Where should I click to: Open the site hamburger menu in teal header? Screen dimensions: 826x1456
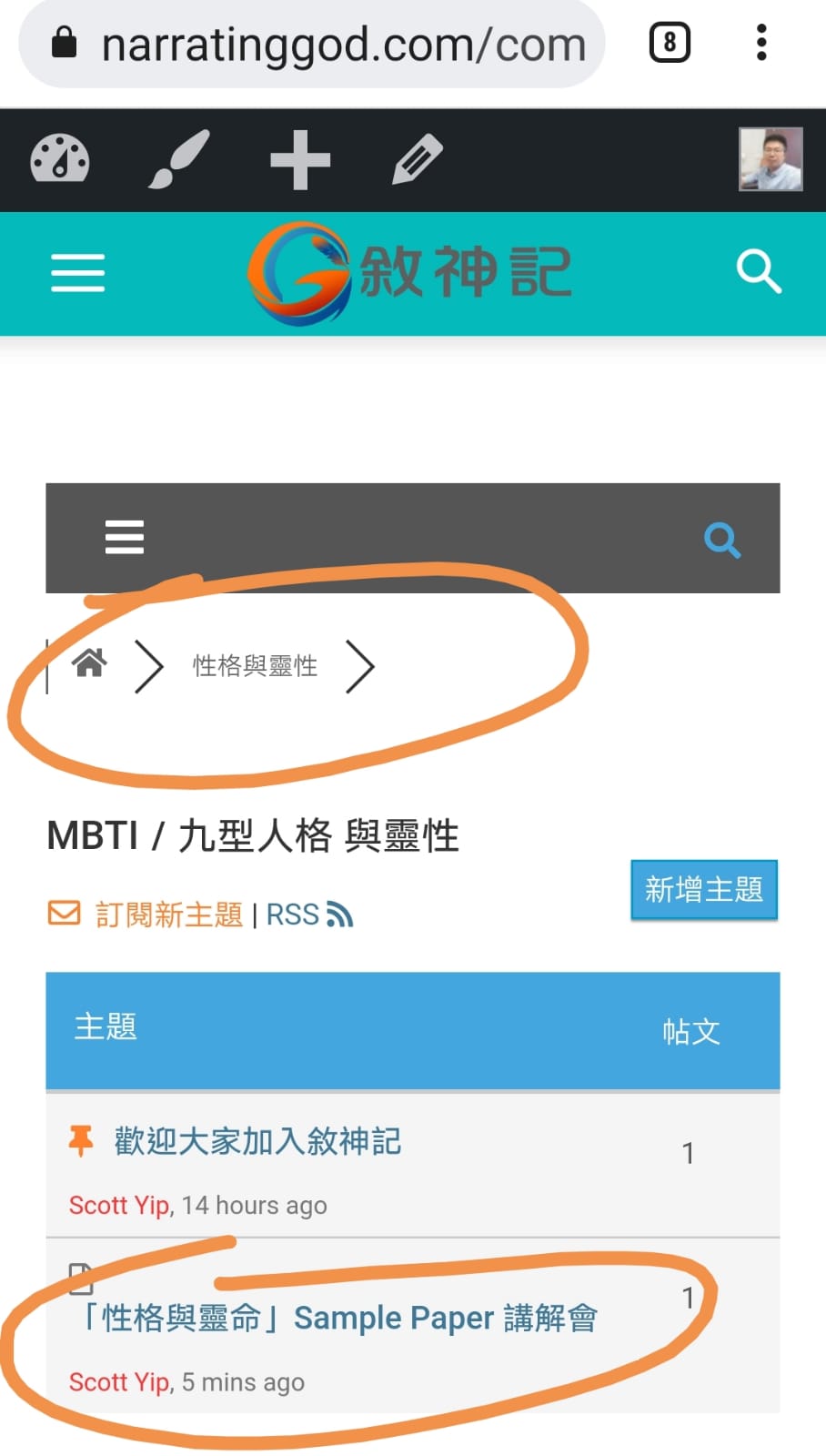pos(78,273)
